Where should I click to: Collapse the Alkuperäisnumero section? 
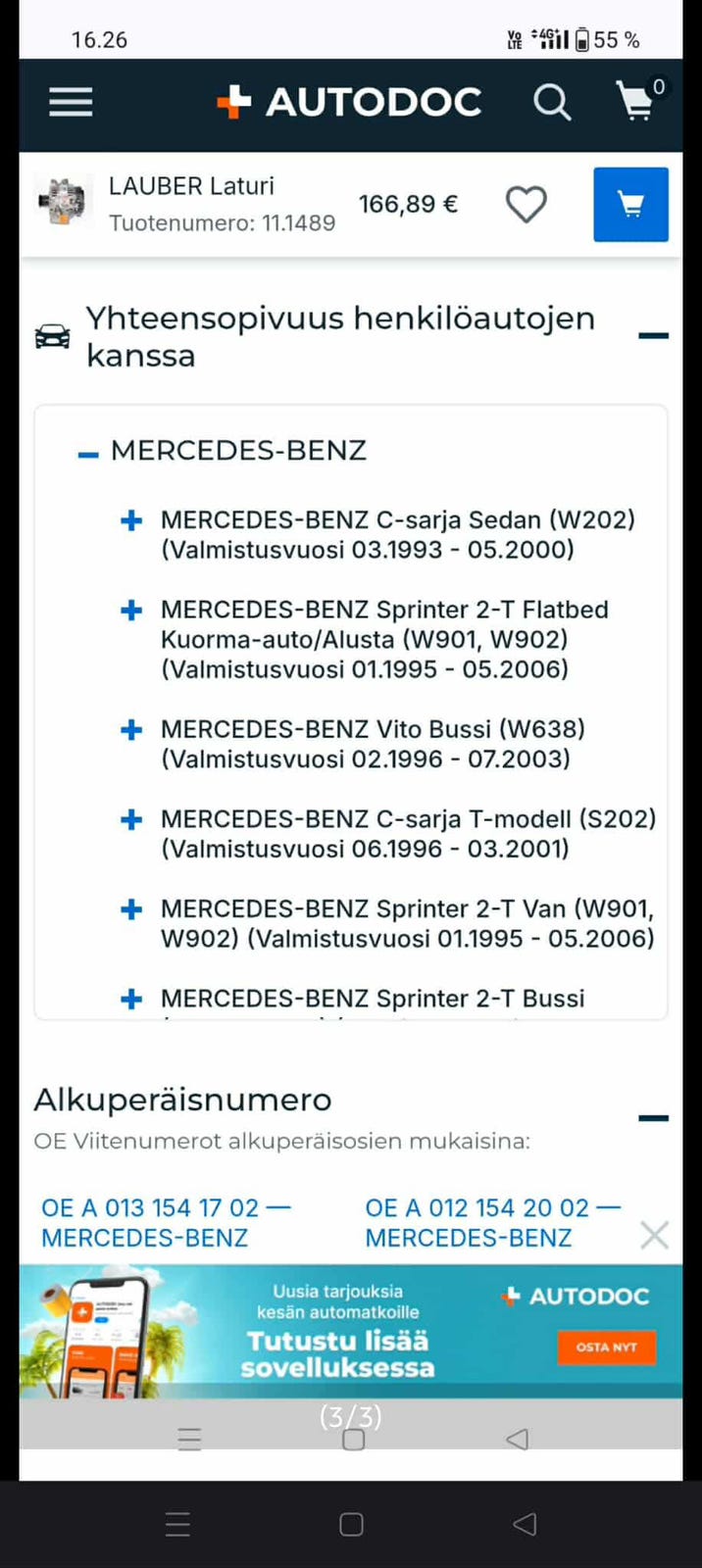pos(653,1118)
